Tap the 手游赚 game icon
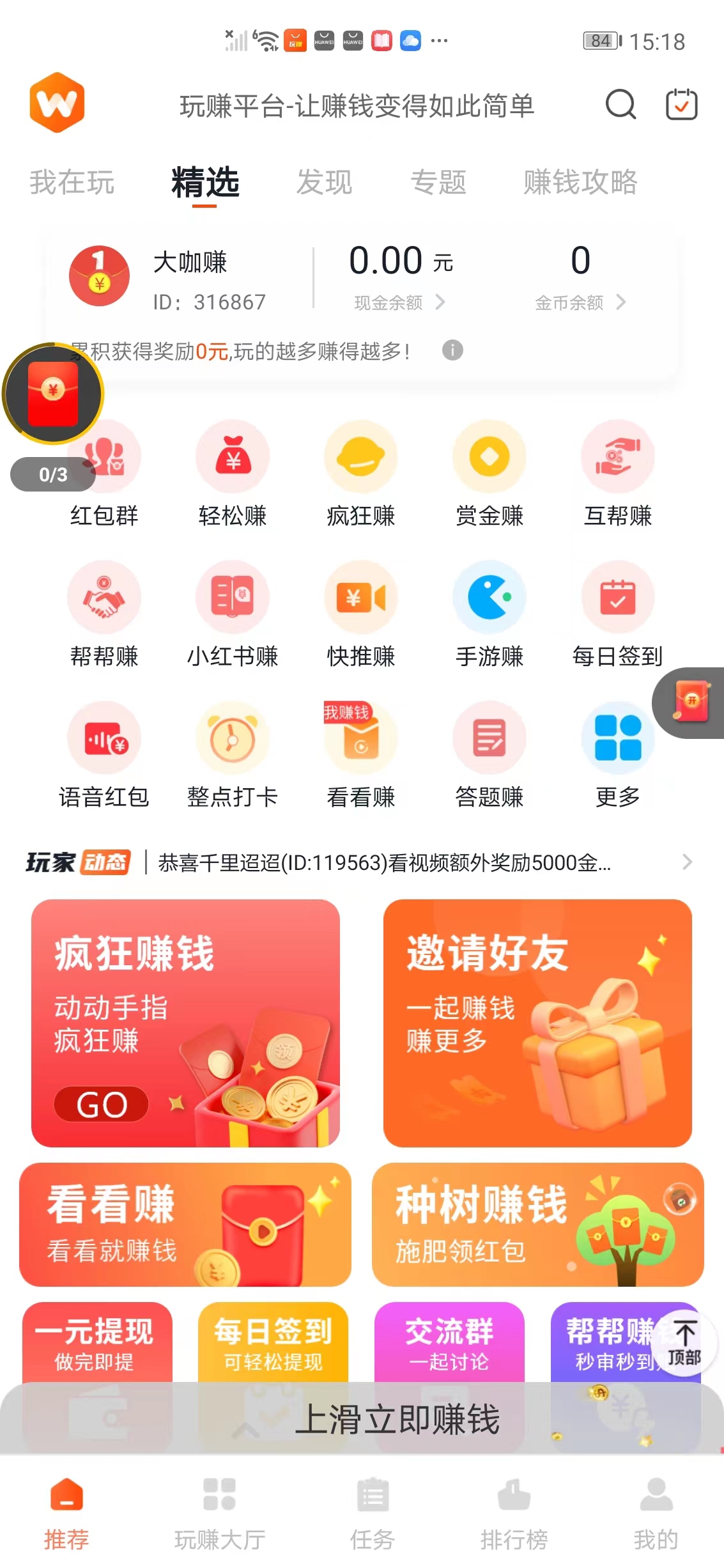The width and height of the screenshot is (724, 1568). [489, 596]
